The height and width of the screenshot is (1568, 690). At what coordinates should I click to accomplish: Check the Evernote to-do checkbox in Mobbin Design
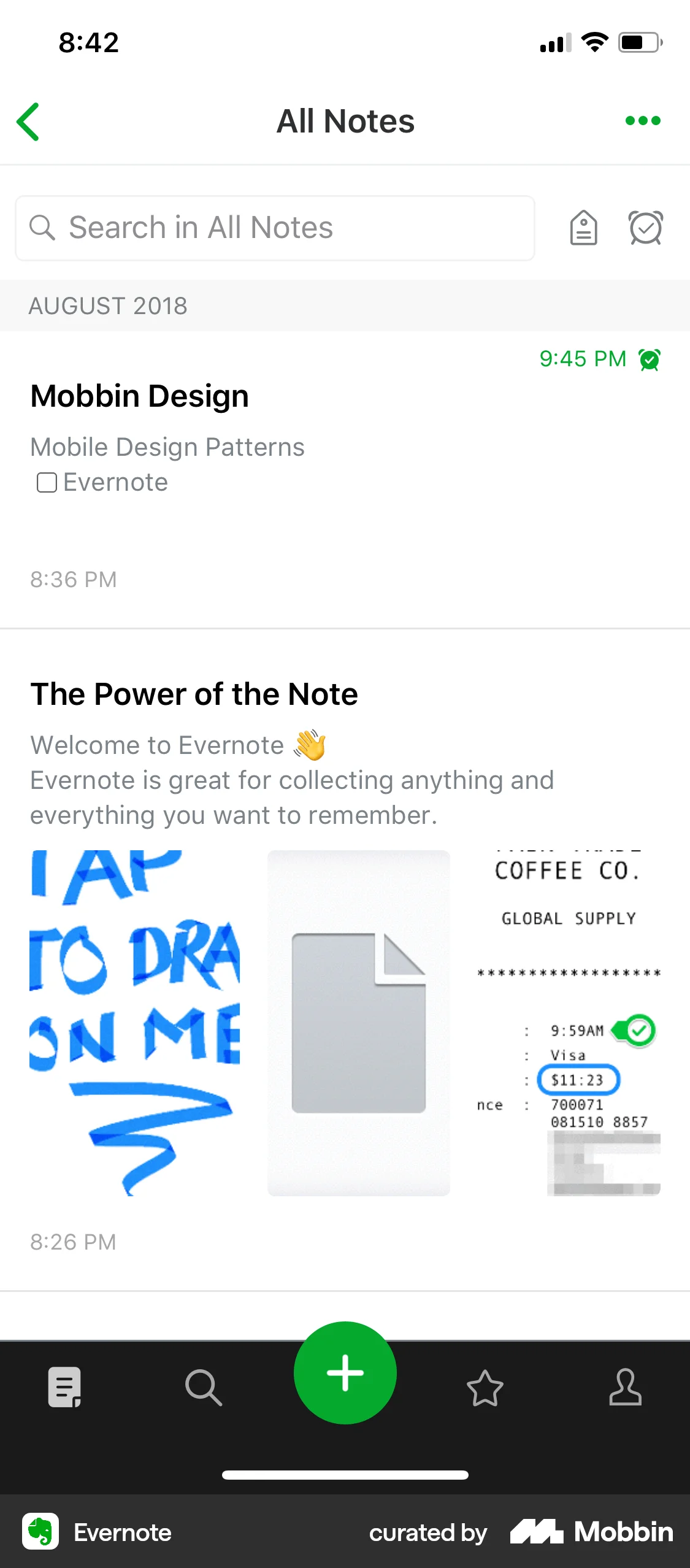click(x=47, y=483)
